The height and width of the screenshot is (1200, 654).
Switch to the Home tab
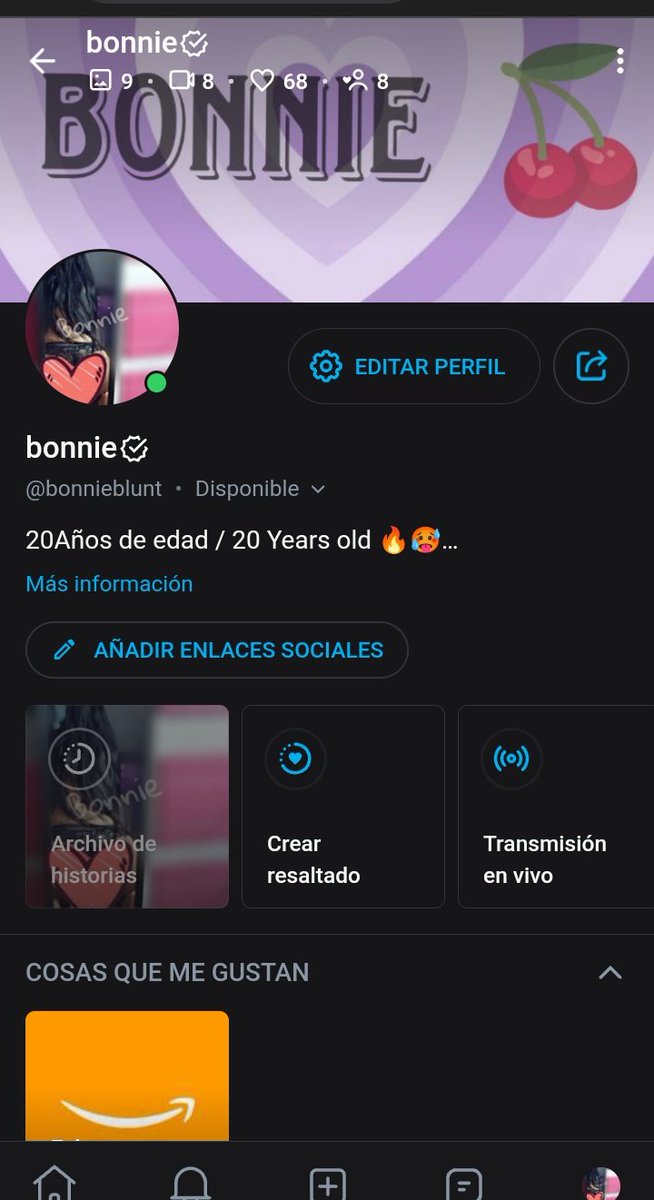(54, 1183)
